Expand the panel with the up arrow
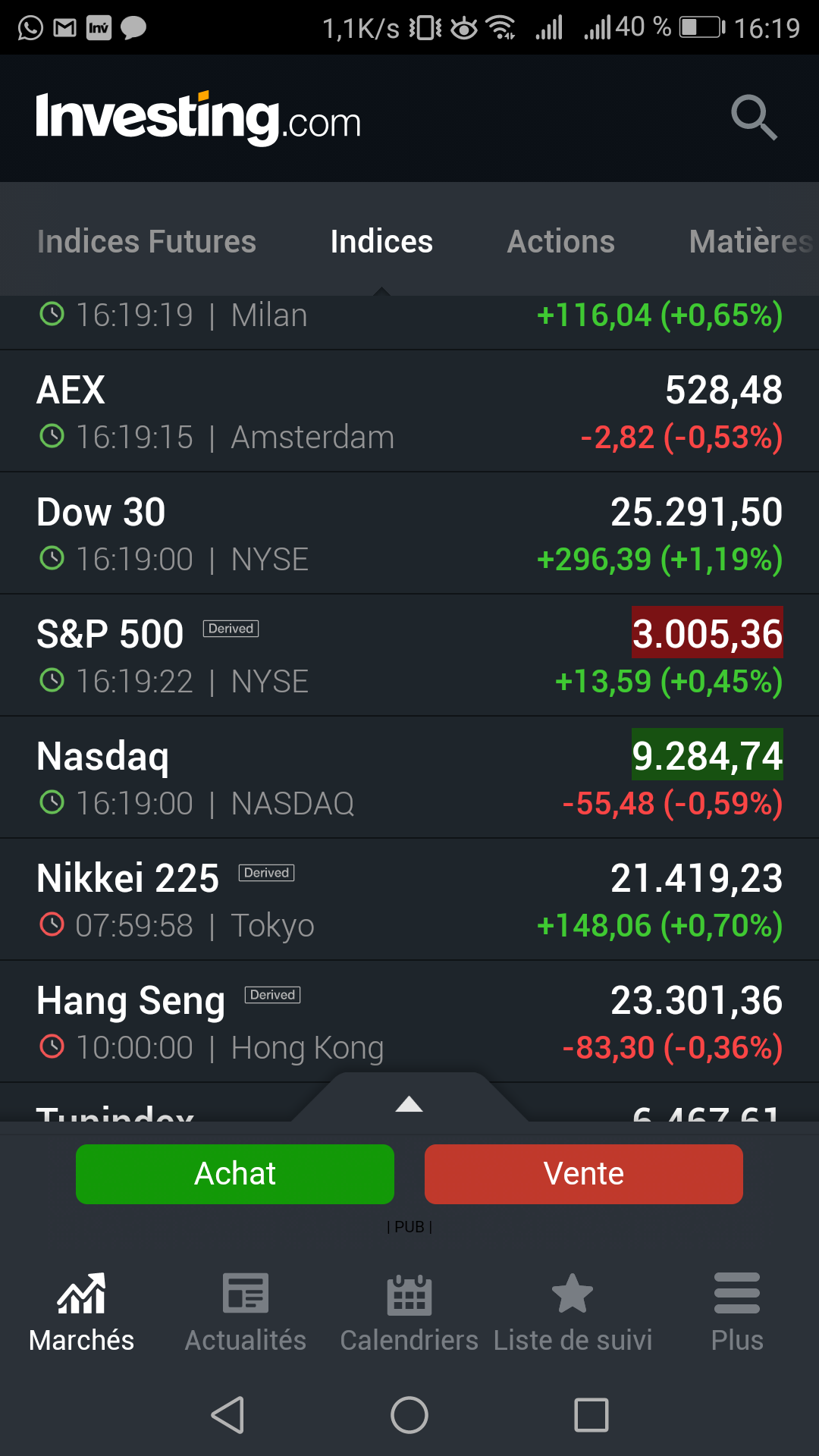The height and width of the screenshot is (1456, 819). pyautogui.click(x=409, y=1104)
